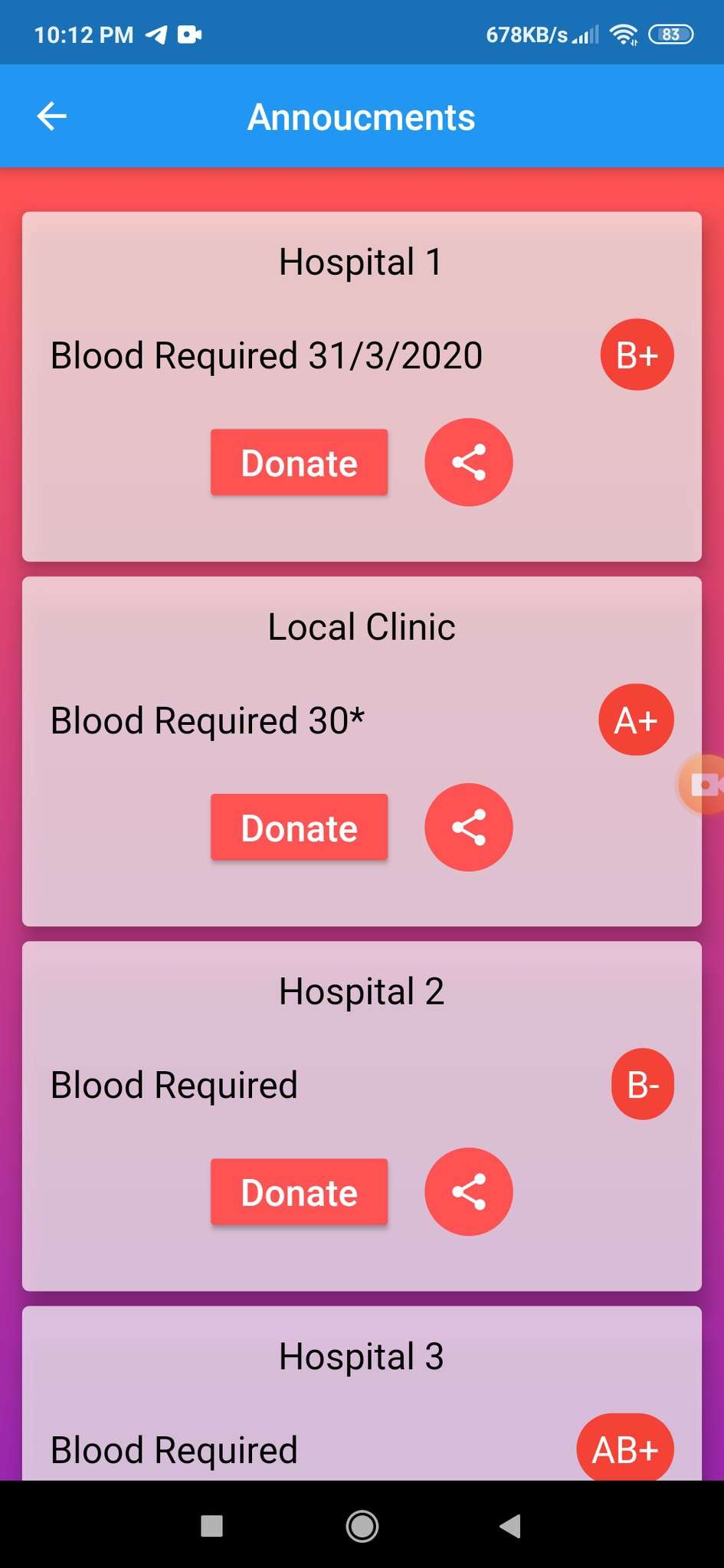
Task: Donate blood for Local Clinic
Action: [x=299, y=828]
